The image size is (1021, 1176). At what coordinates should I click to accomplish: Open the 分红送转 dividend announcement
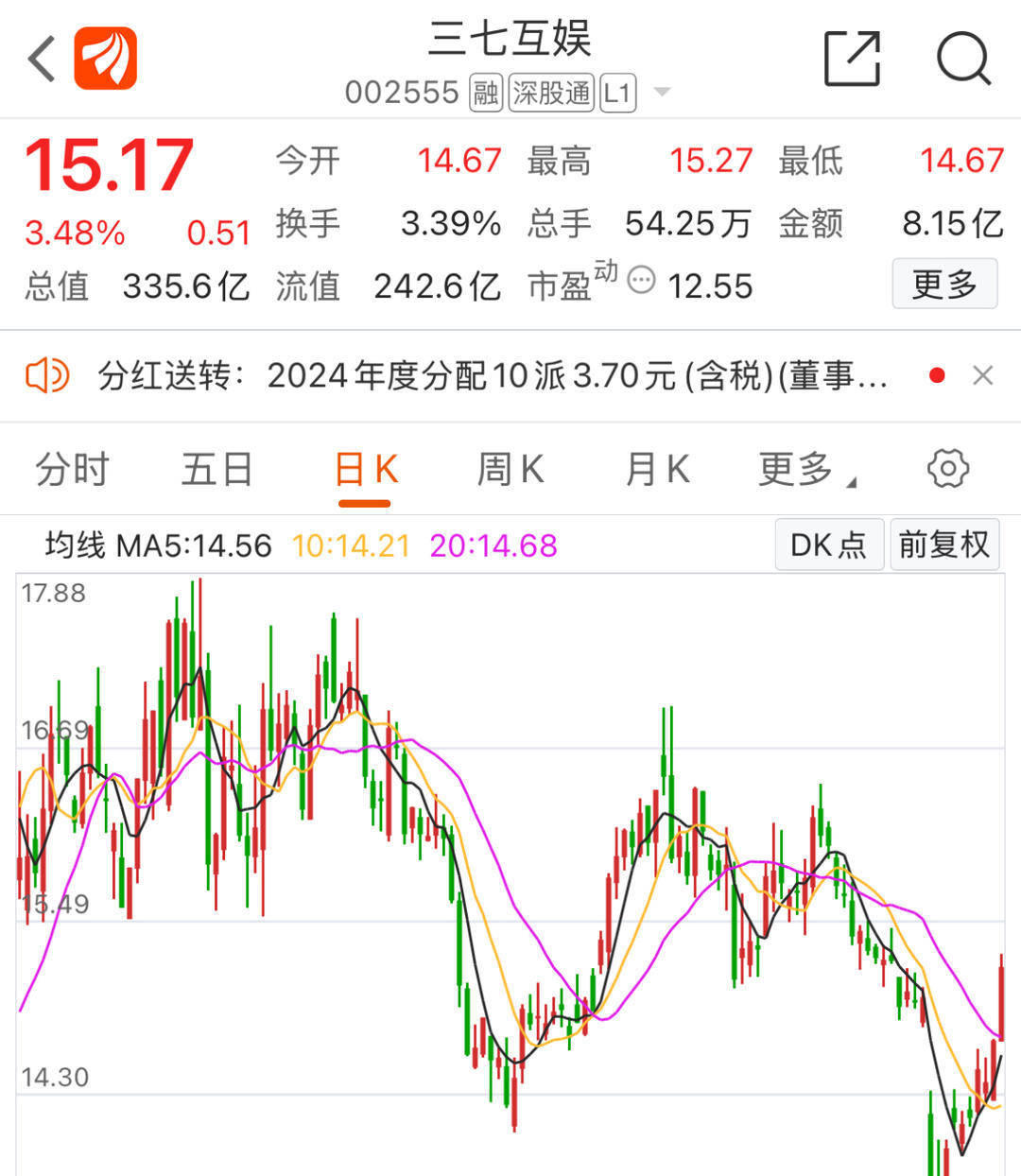pyautogui.click(x=492, y=376)
